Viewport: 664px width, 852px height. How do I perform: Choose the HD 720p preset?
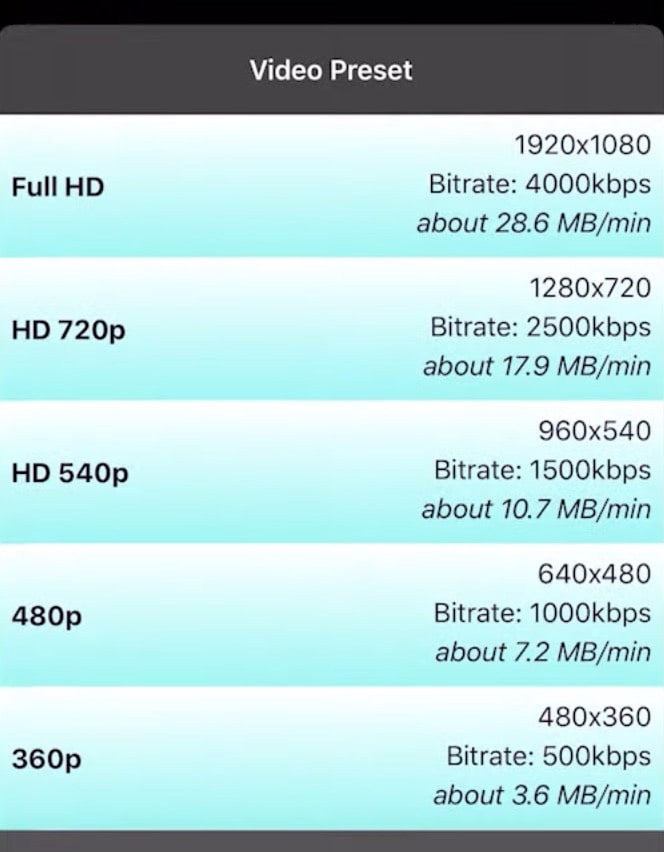(332, 330)
